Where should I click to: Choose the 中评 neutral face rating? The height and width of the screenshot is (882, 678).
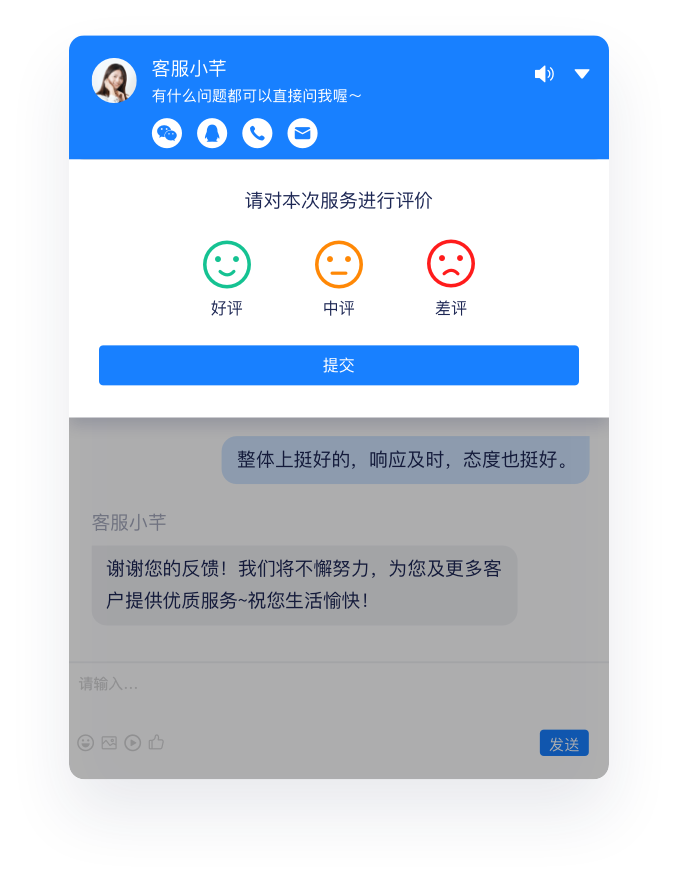click(x=339, y=265)
